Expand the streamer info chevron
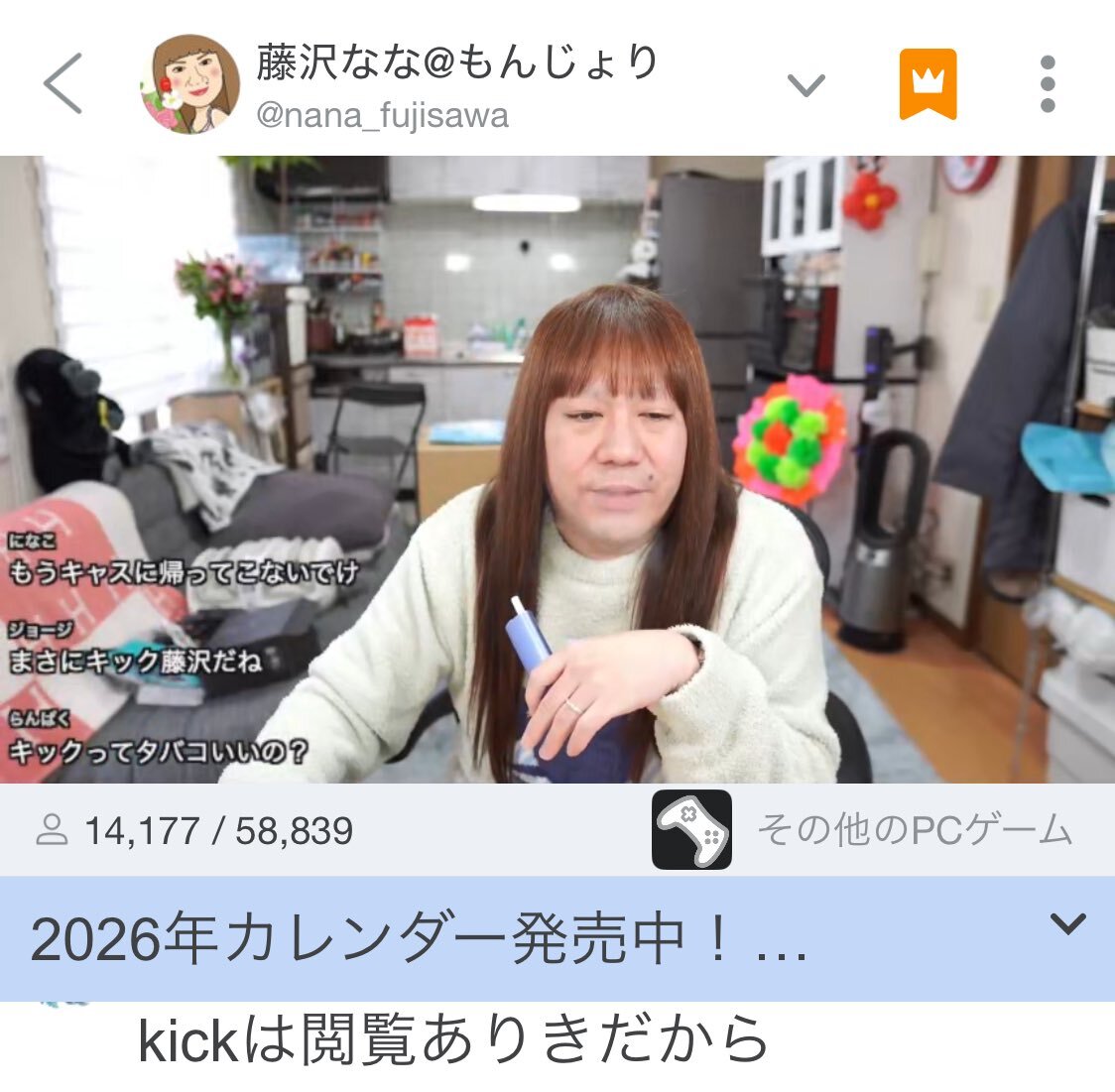 (x=806, y=85)
